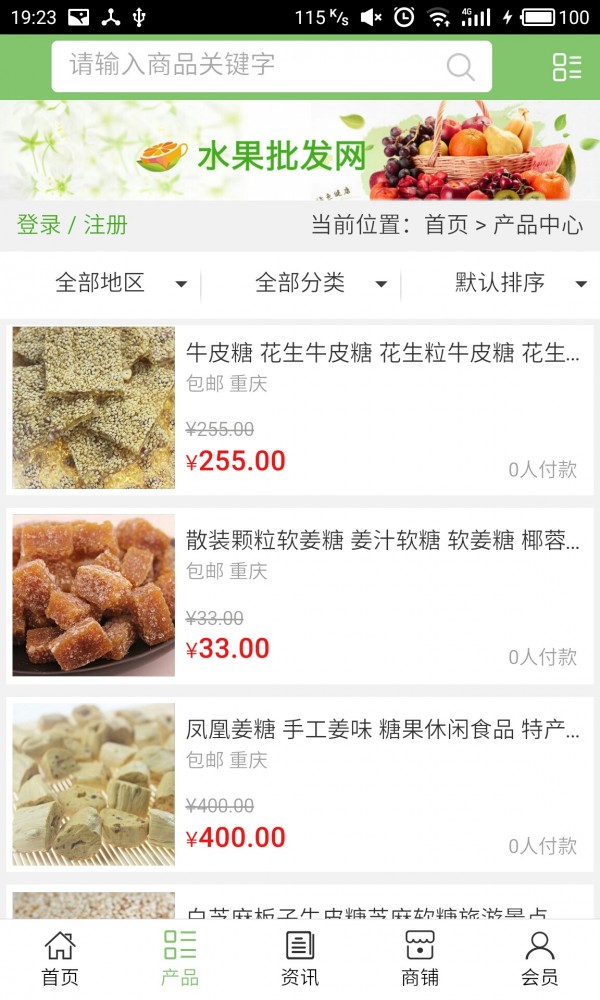Open the 凤凰姜糖 手工姜味 product card
Screen dimensions: 600x1000
pos(300,784)
